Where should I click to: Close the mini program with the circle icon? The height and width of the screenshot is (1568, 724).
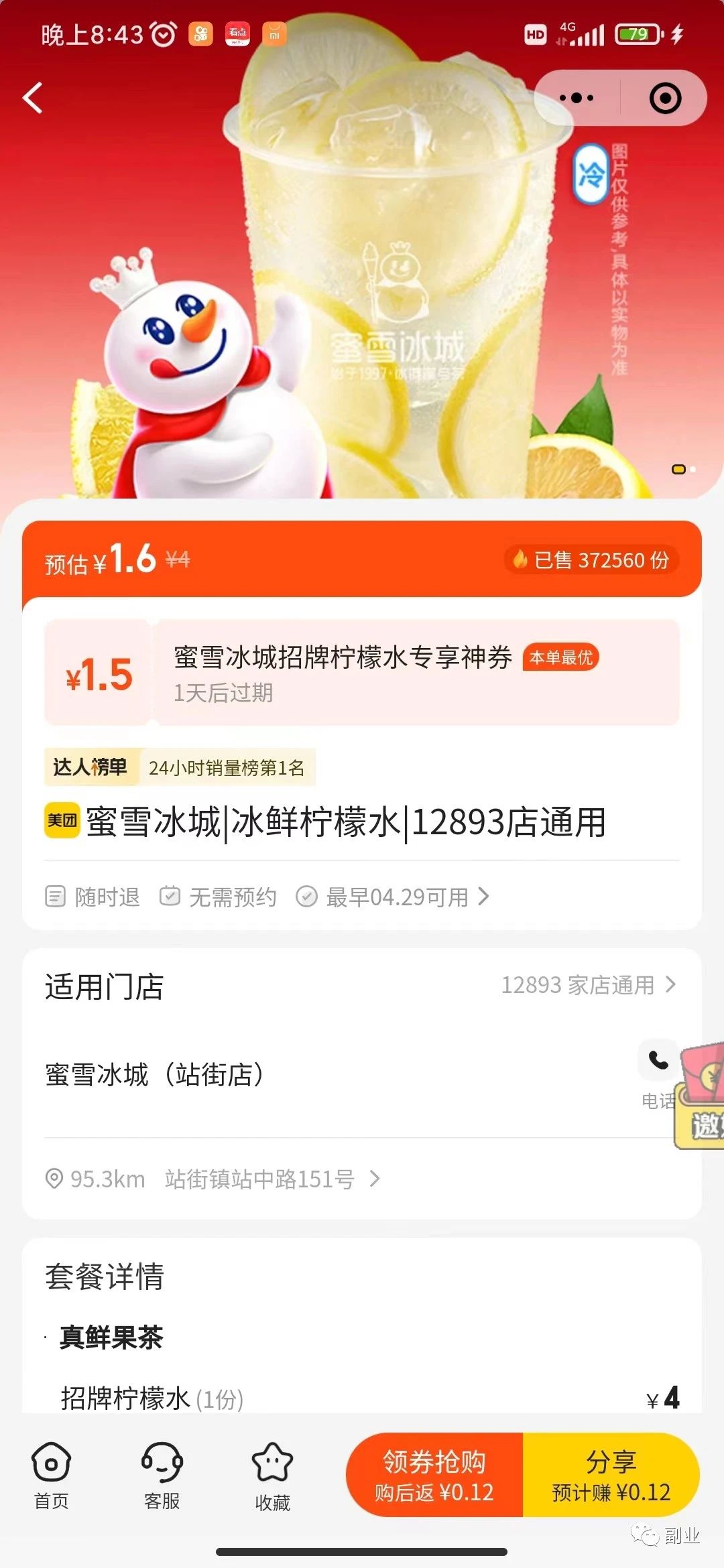(x=664, y=98)
